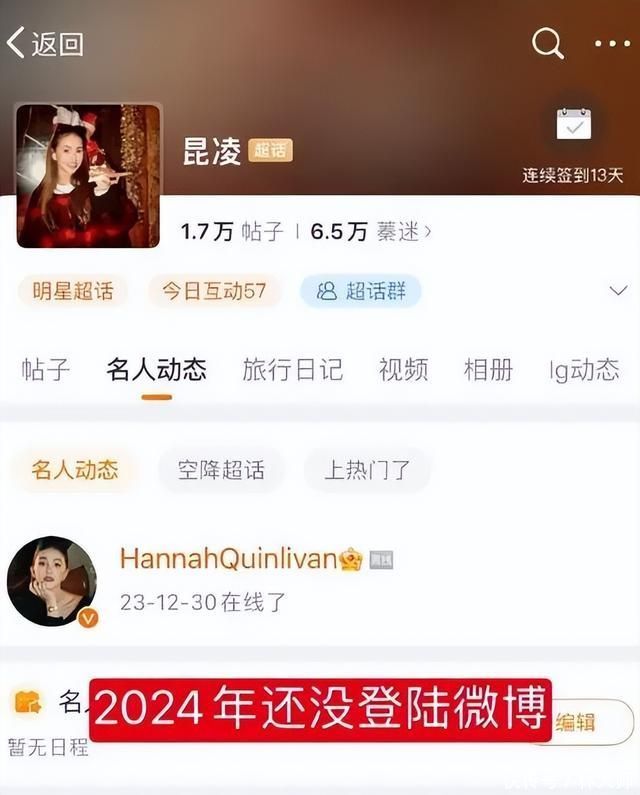Image resolution: width=640 pixels, height=795 pixels.
Task: Open the 6.5万 蓁迷 fans list
Action: [371, 232]
